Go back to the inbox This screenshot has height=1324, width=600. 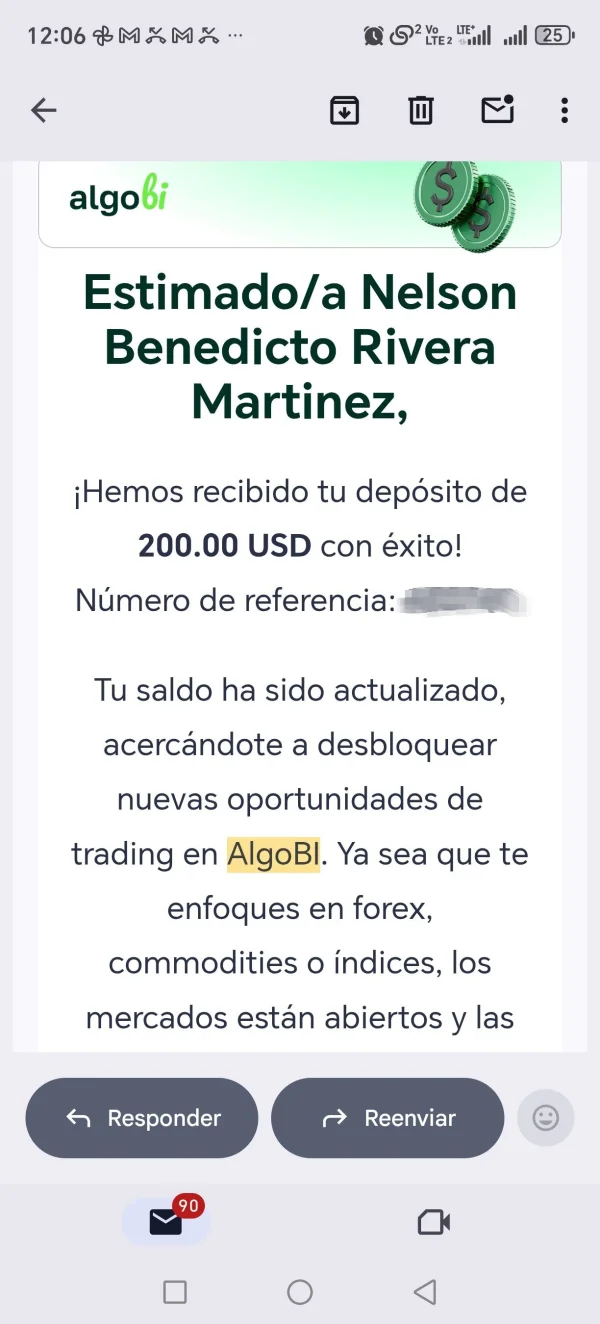tap(44, 110)
